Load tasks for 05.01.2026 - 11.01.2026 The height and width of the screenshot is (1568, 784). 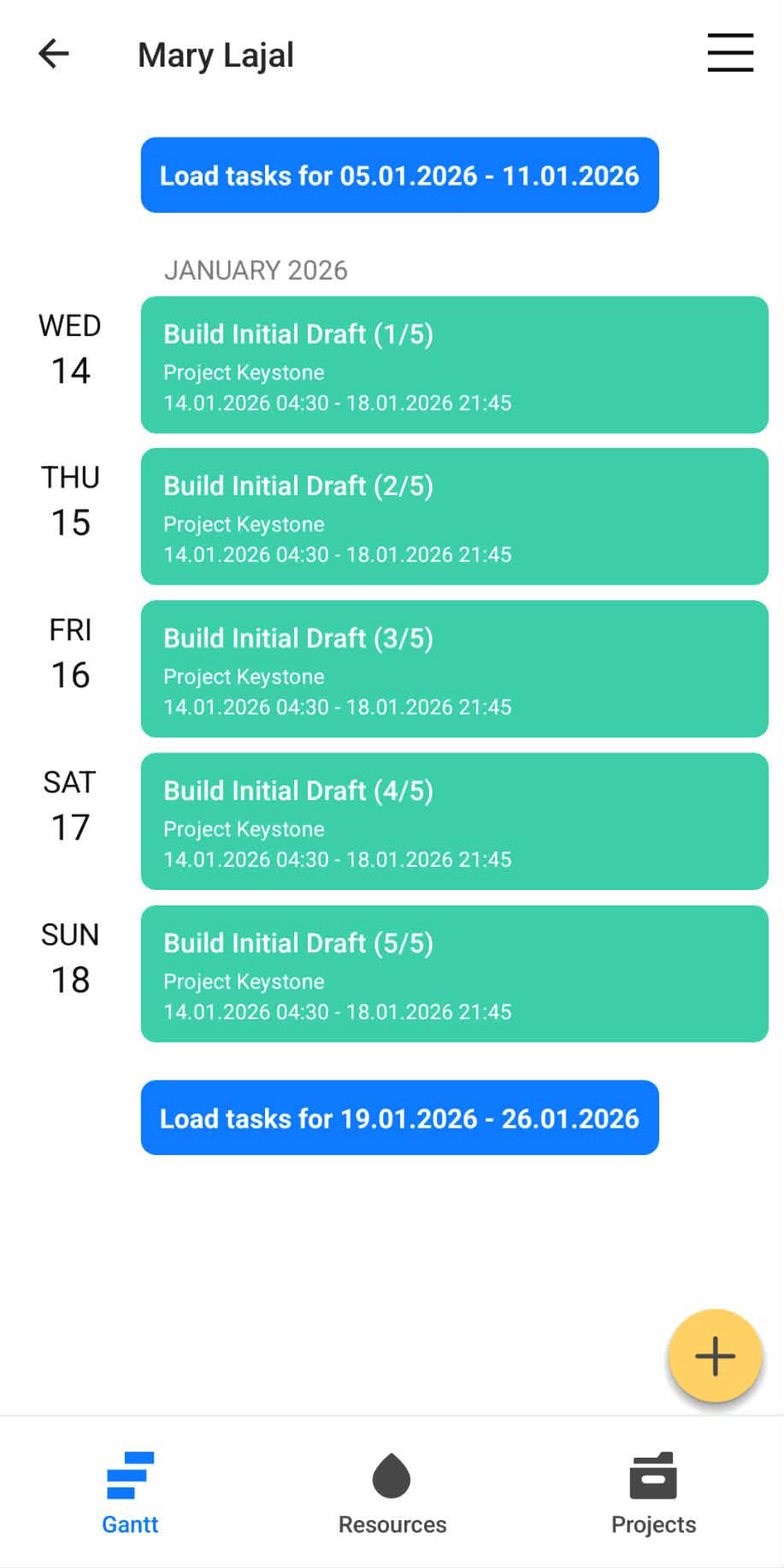pos(398,175)
